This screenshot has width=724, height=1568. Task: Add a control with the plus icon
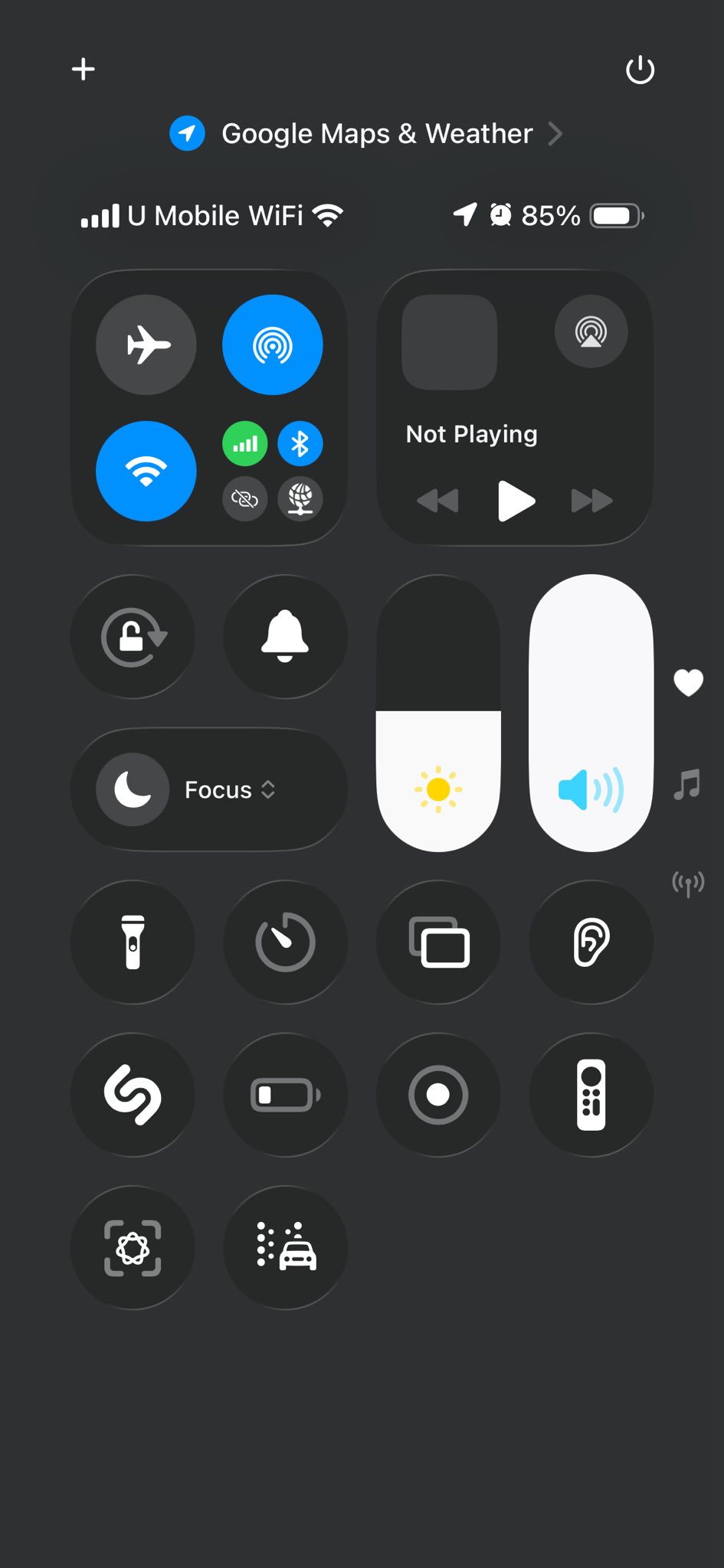pos(83,70)
